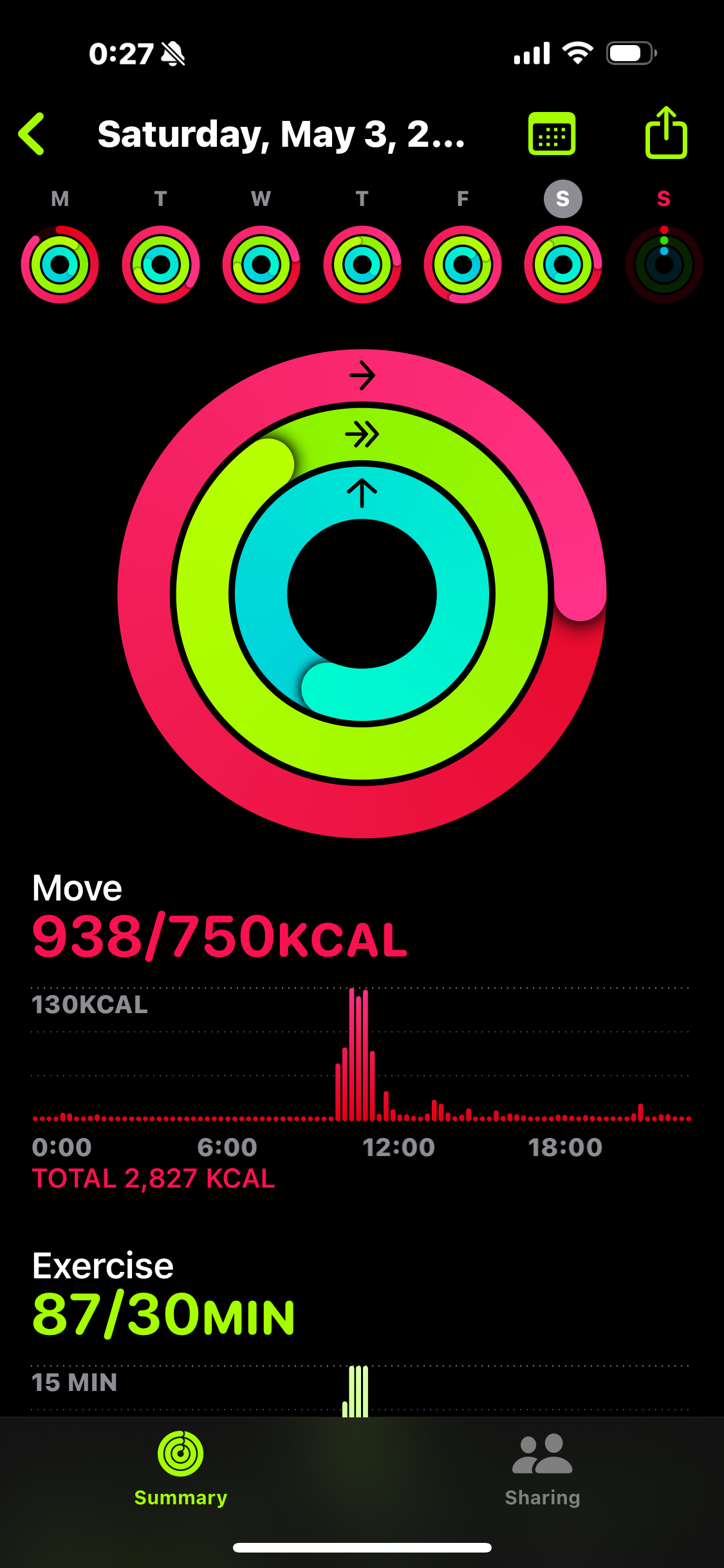This screenshot has height=1568, width=724.
Task: Select Wednesday's activity rings
Action: point(261,264)
